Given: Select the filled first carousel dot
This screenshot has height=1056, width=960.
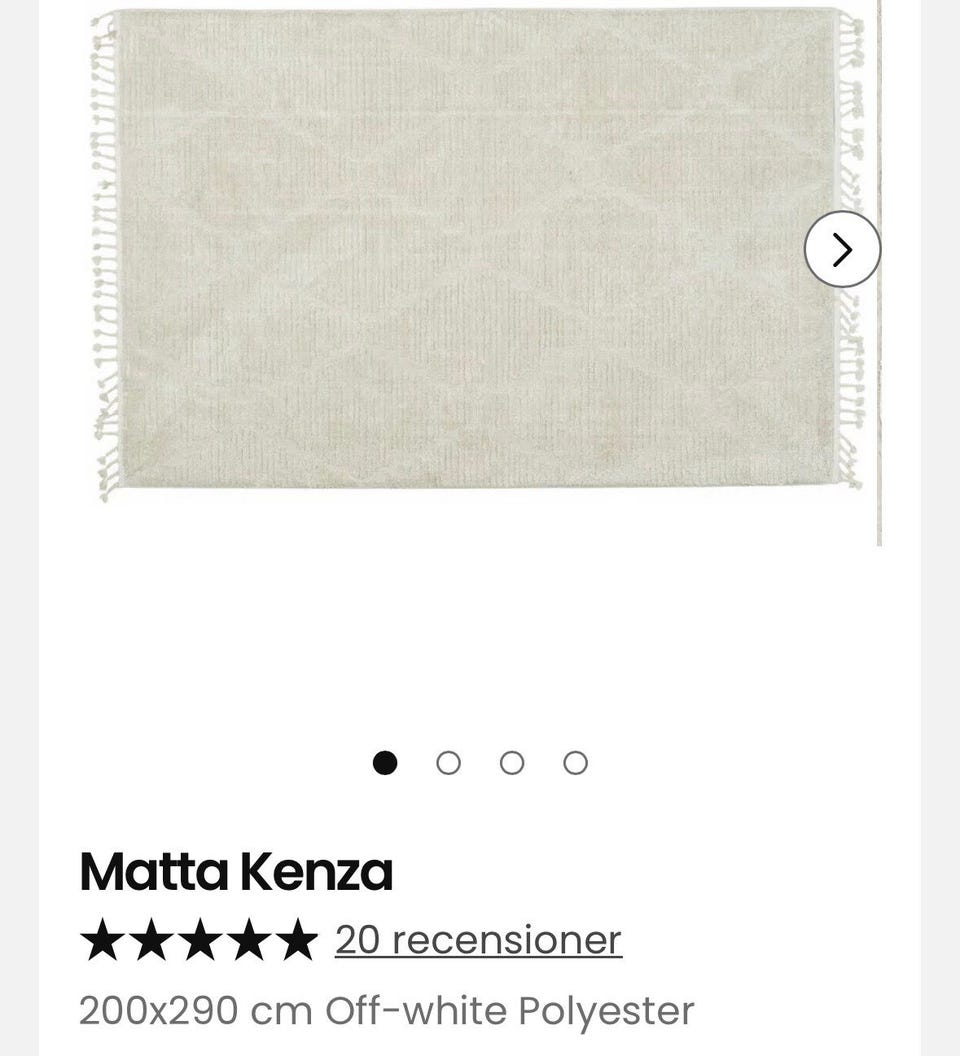Looking at the screenshot, I should coord(385,763).
